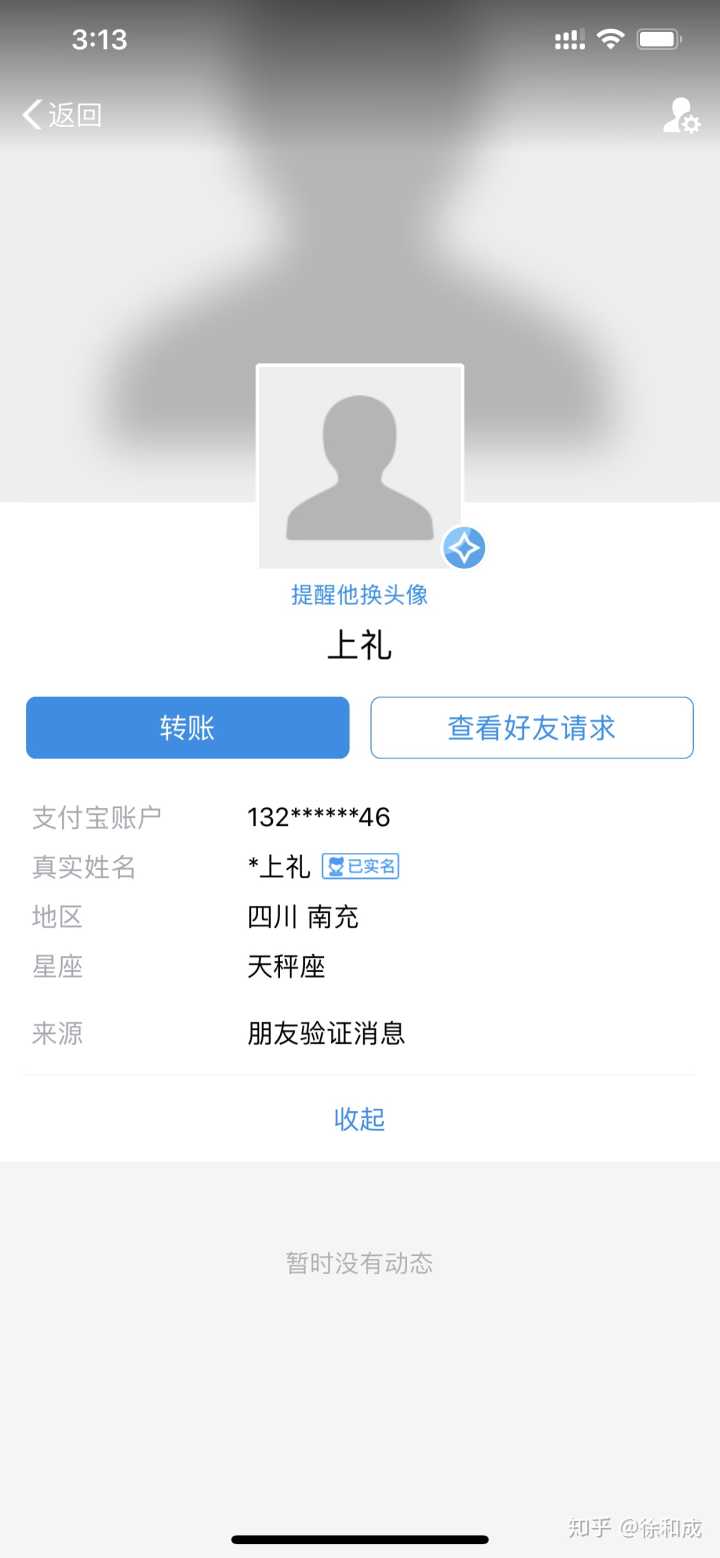The image size is (720, 1558).
Task: Open 查看好友请求 to view friend request
Action: (x=532, y=728)
